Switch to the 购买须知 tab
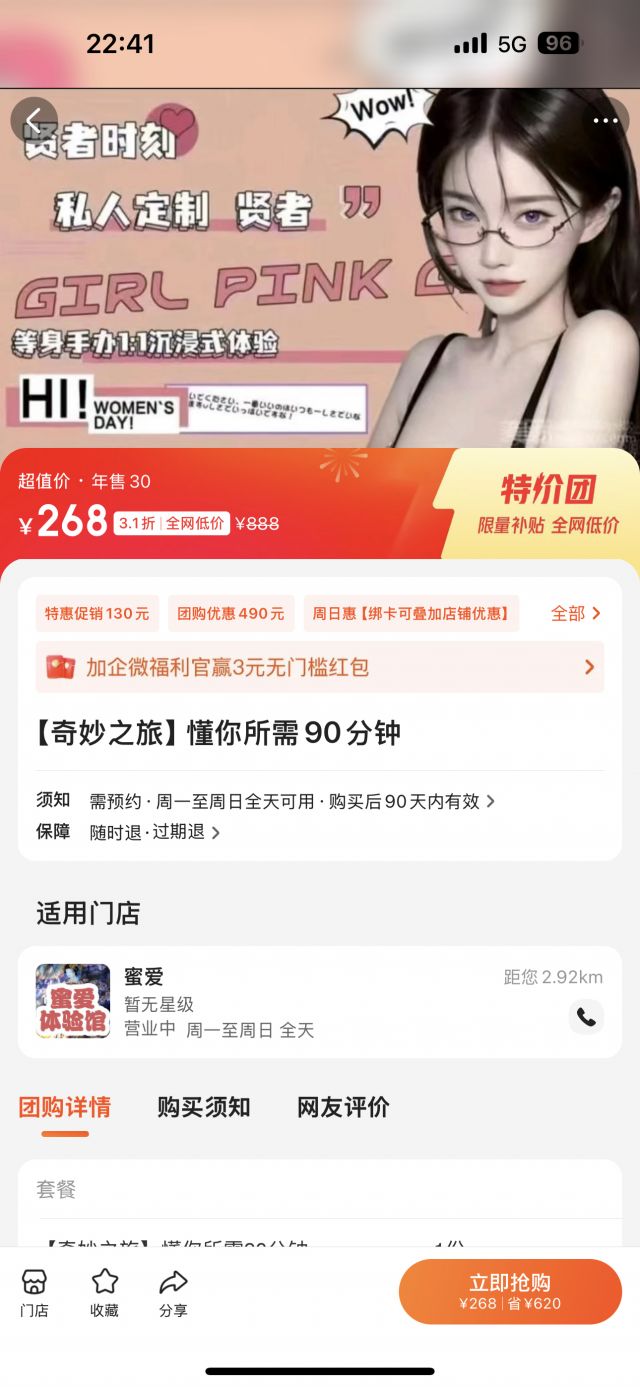Image resolution: width=640 pixels, height=1387 pixels. (203, 1107)
